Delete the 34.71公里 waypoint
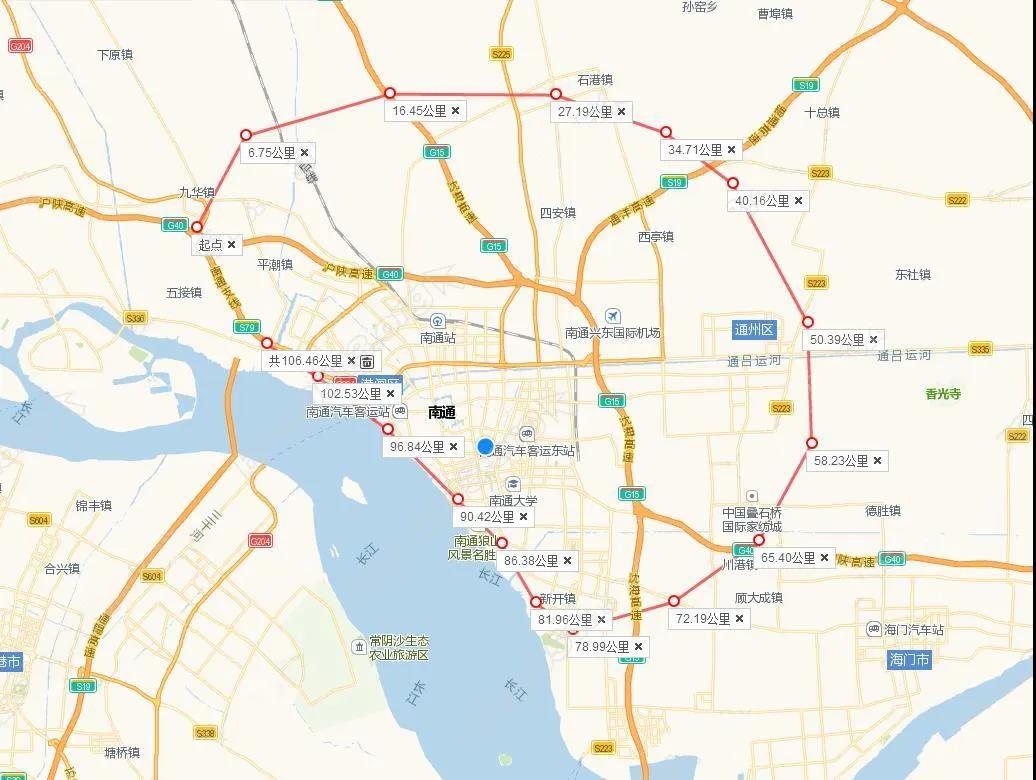 coord(732,150)
